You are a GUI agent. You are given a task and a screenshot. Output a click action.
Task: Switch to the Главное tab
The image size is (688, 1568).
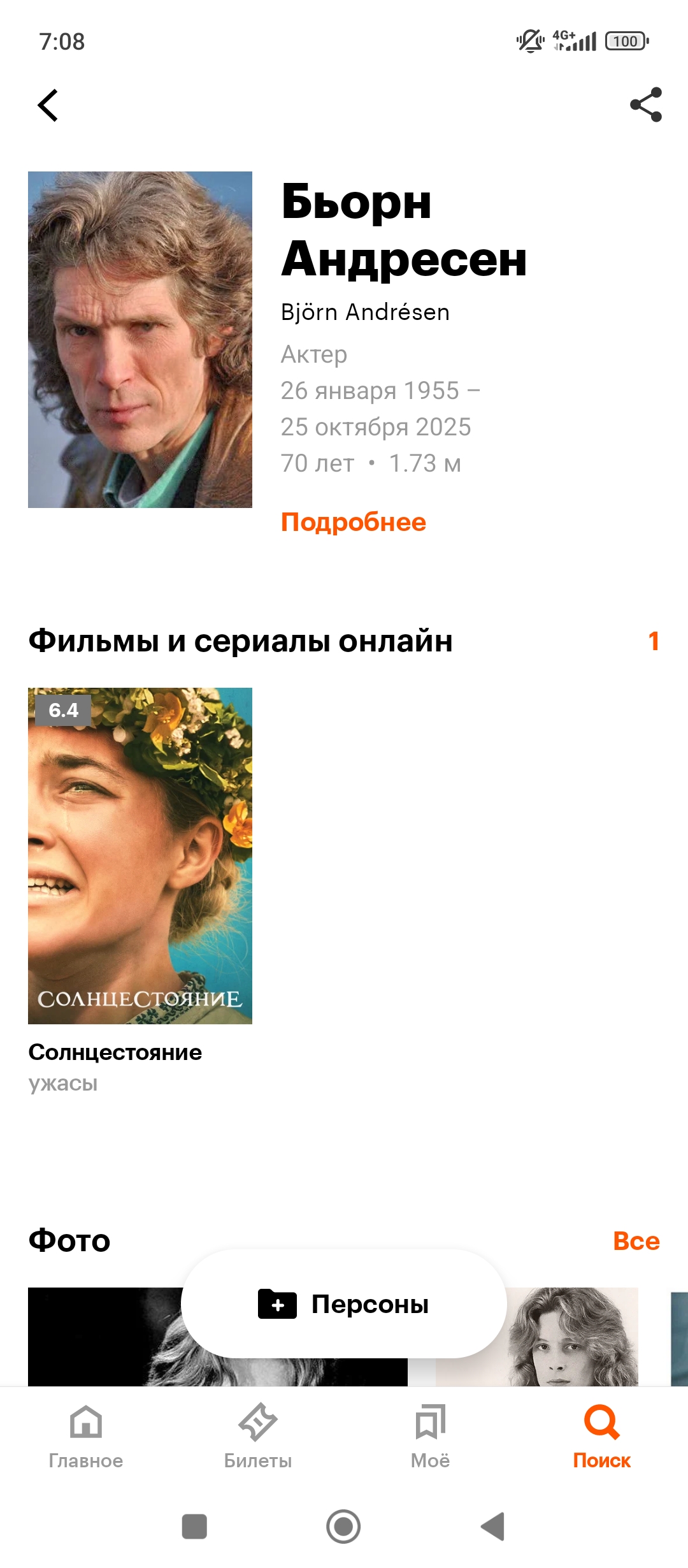tap(86, 1434)
